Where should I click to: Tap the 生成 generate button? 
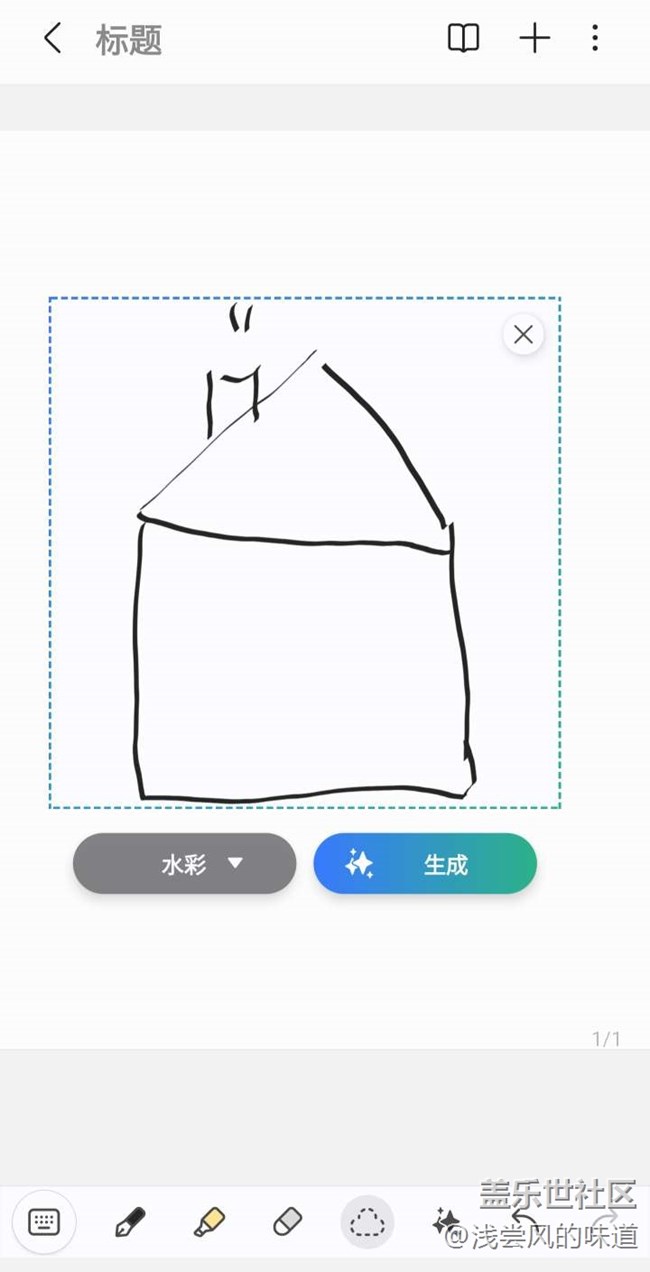click(425, 863)
